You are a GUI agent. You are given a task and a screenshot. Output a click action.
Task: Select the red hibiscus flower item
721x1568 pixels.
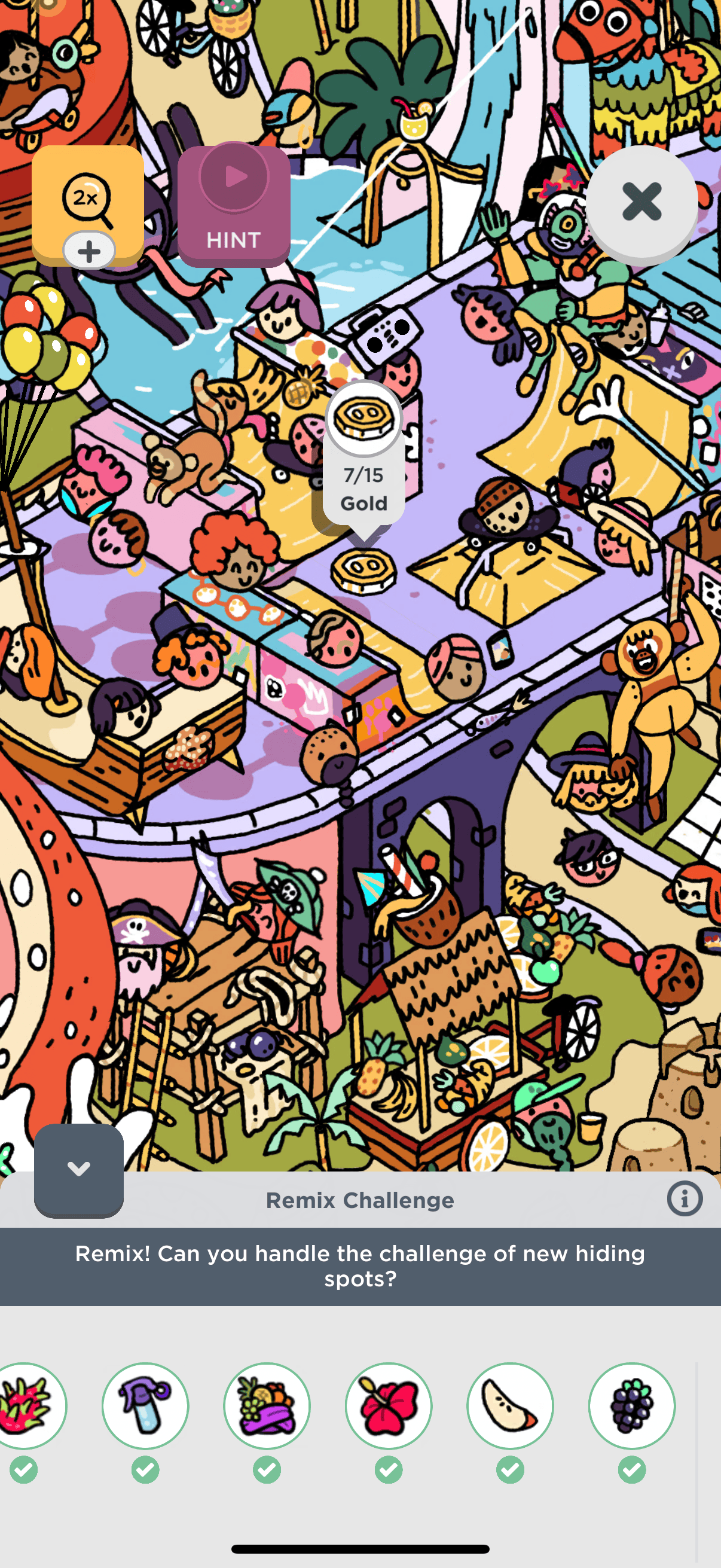(x=389, y=1405)
